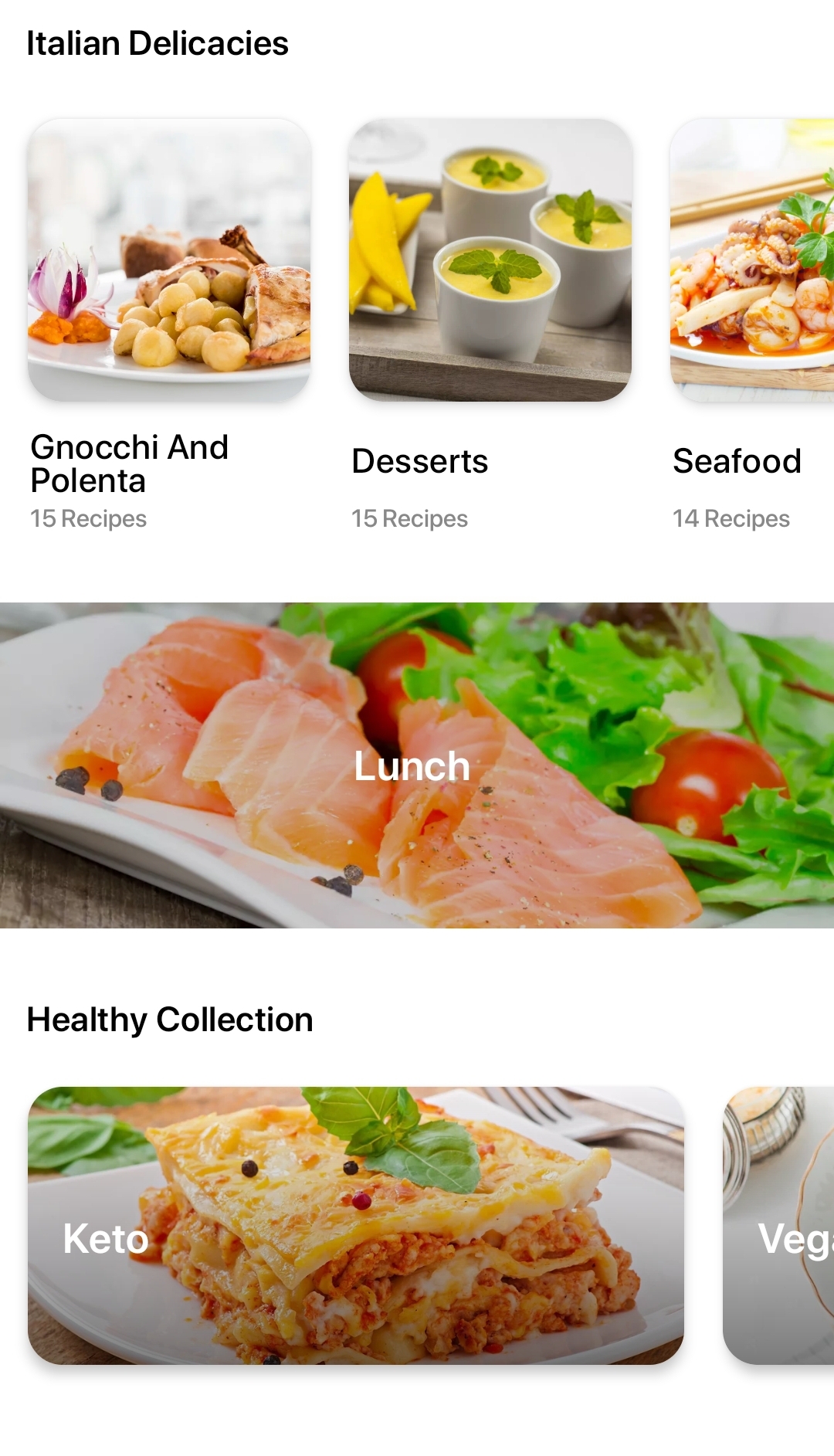Click 15 Recipes under Desserts
This screenshot has width=834, height=1456.
[x=409, y=518]
